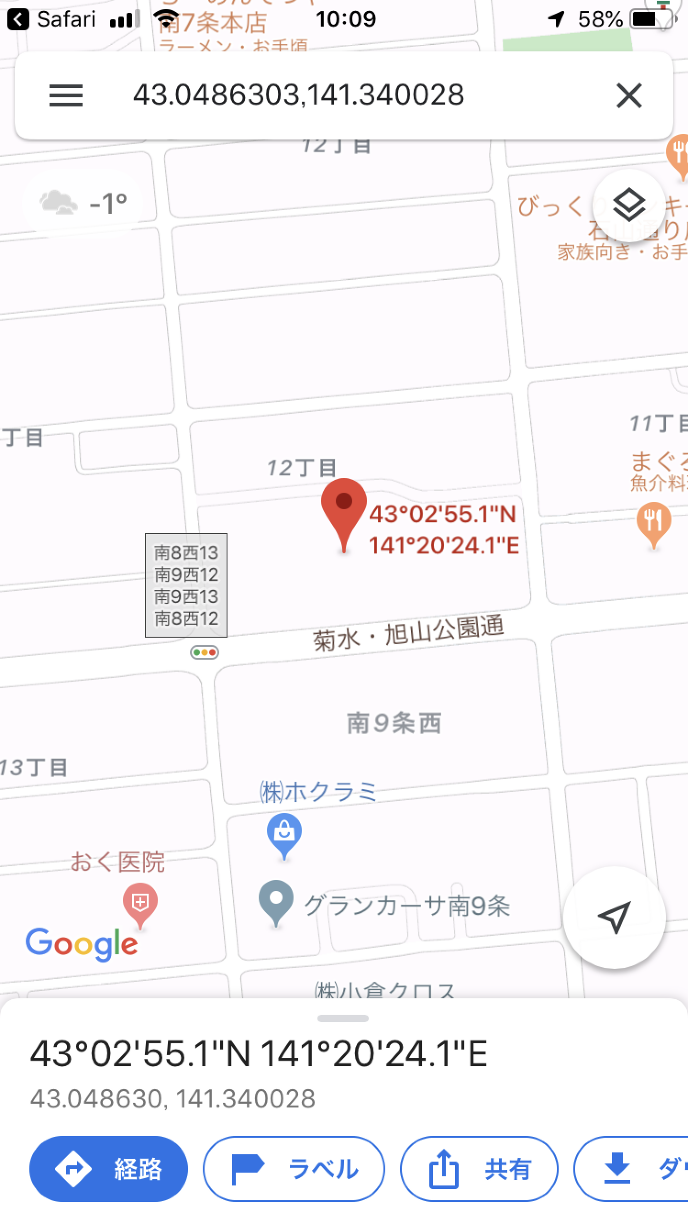
Task: Tap the red dropped pin
Action: (344, 510)
